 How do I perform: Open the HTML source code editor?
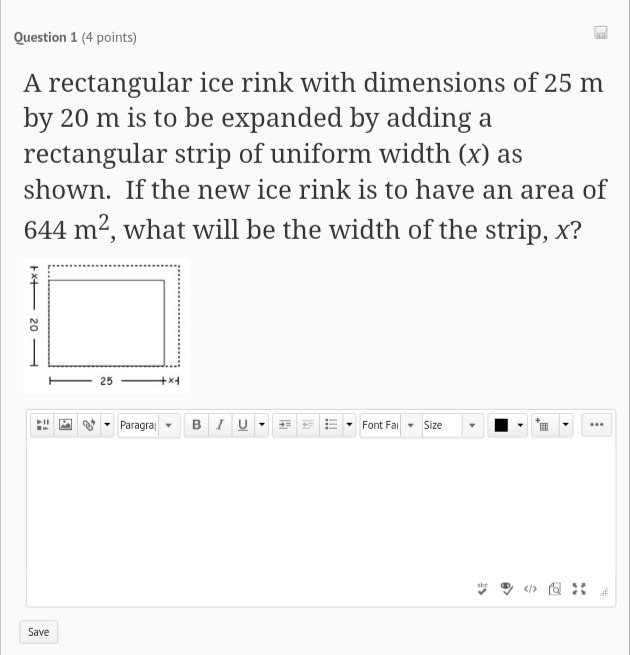coord(531,589)
